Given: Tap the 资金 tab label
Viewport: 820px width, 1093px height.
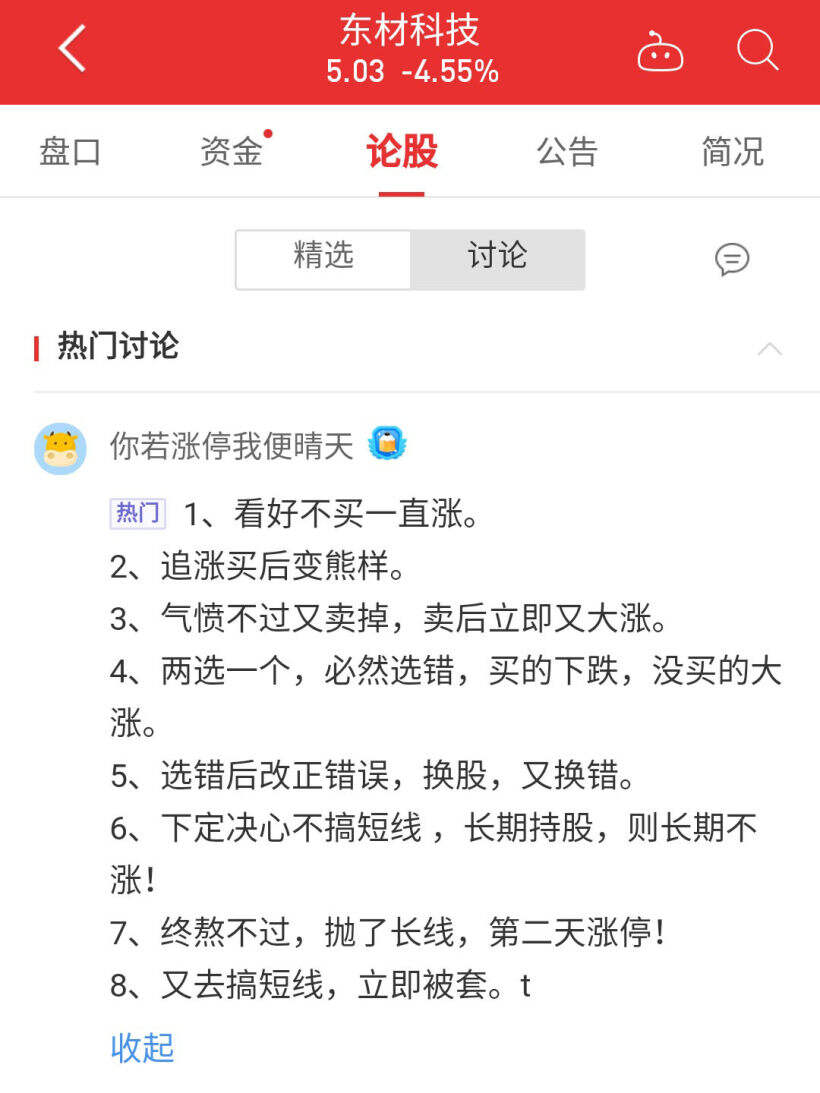Looking at the screenshot, I should pyautogui.click(x=232, y=150).
